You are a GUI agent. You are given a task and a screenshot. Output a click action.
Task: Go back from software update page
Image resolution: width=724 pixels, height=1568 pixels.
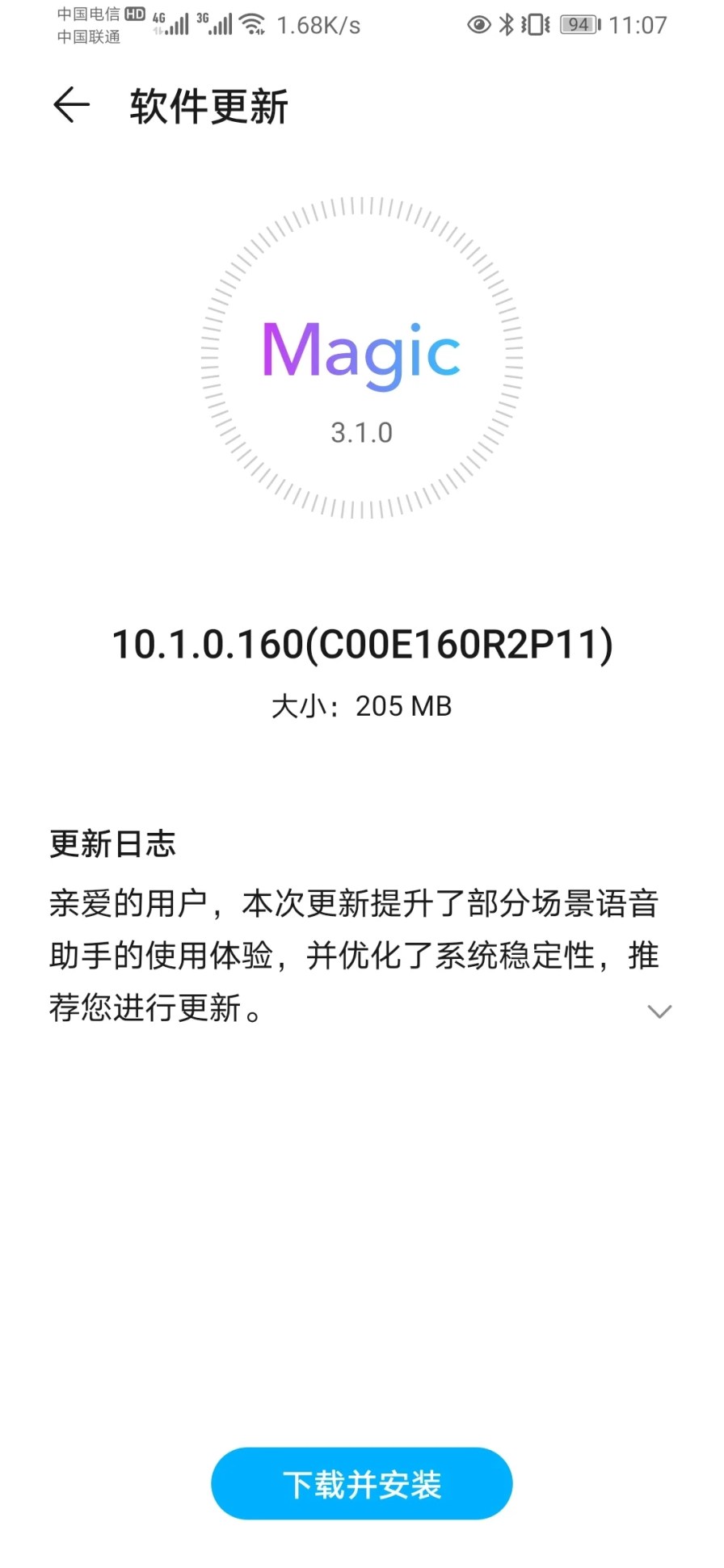click(x=71, y=106)
